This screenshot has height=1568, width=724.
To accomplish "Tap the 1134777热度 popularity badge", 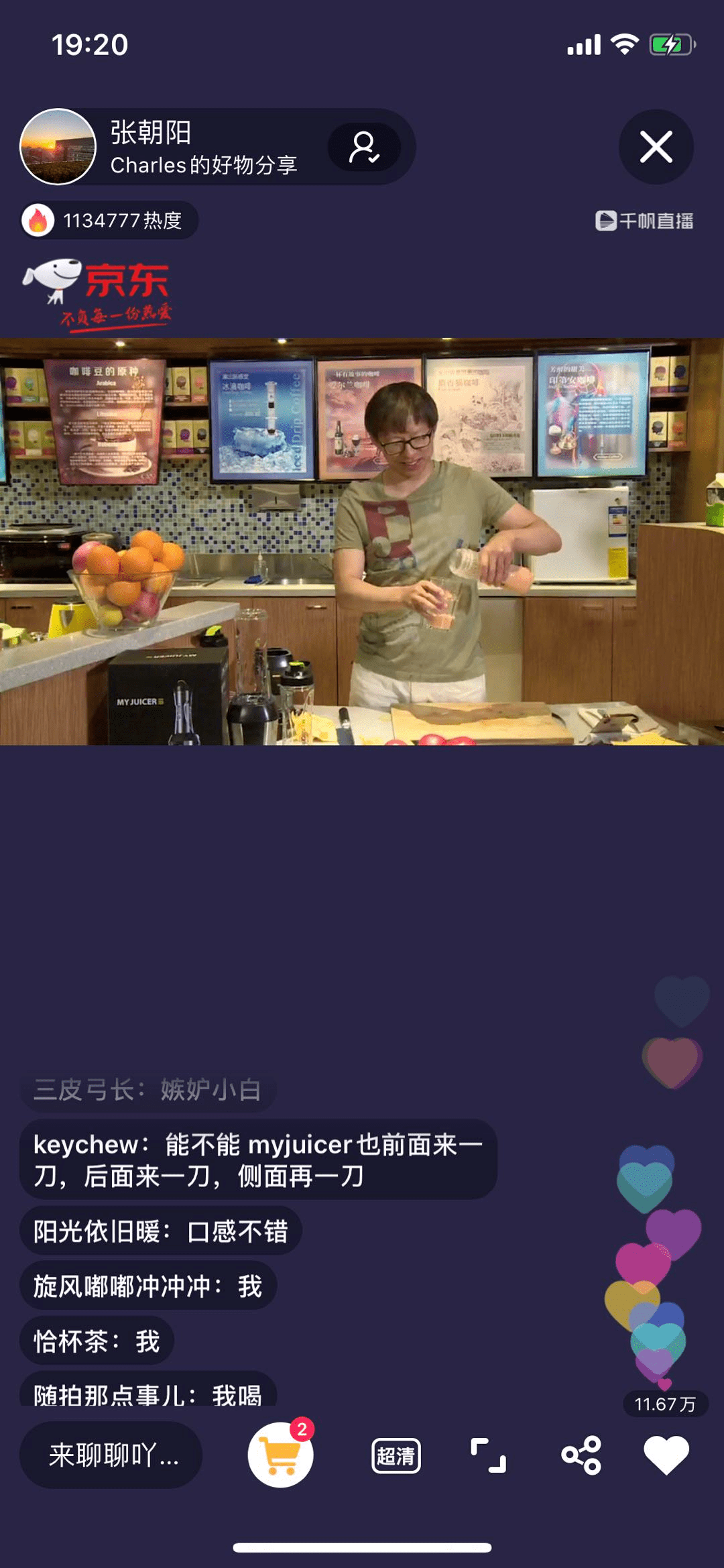I will tap(109, 220).
